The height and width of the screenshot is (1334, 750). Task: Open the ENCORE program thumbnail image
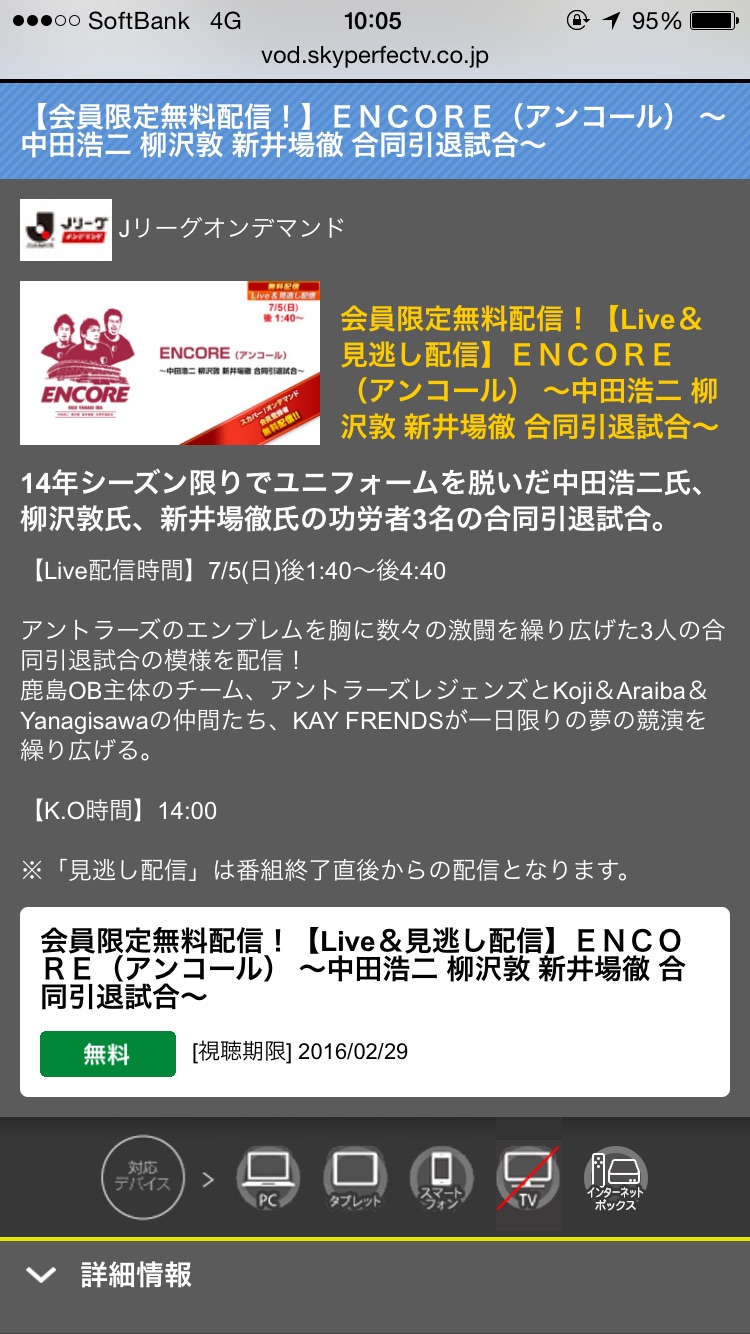(170, 363)
